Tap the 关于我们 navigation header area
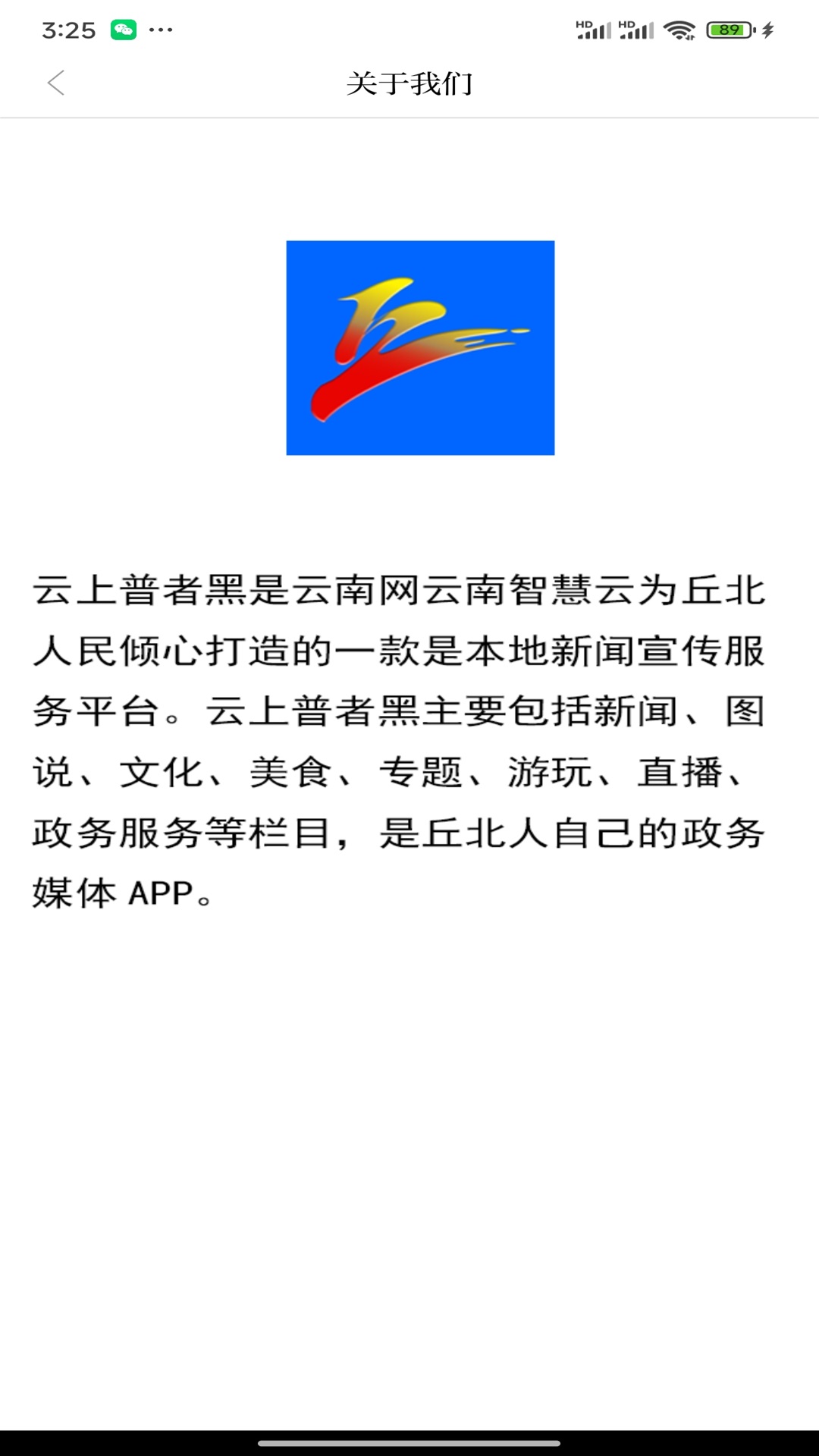Screen dimensions: 819x1456 coord(409,84)
